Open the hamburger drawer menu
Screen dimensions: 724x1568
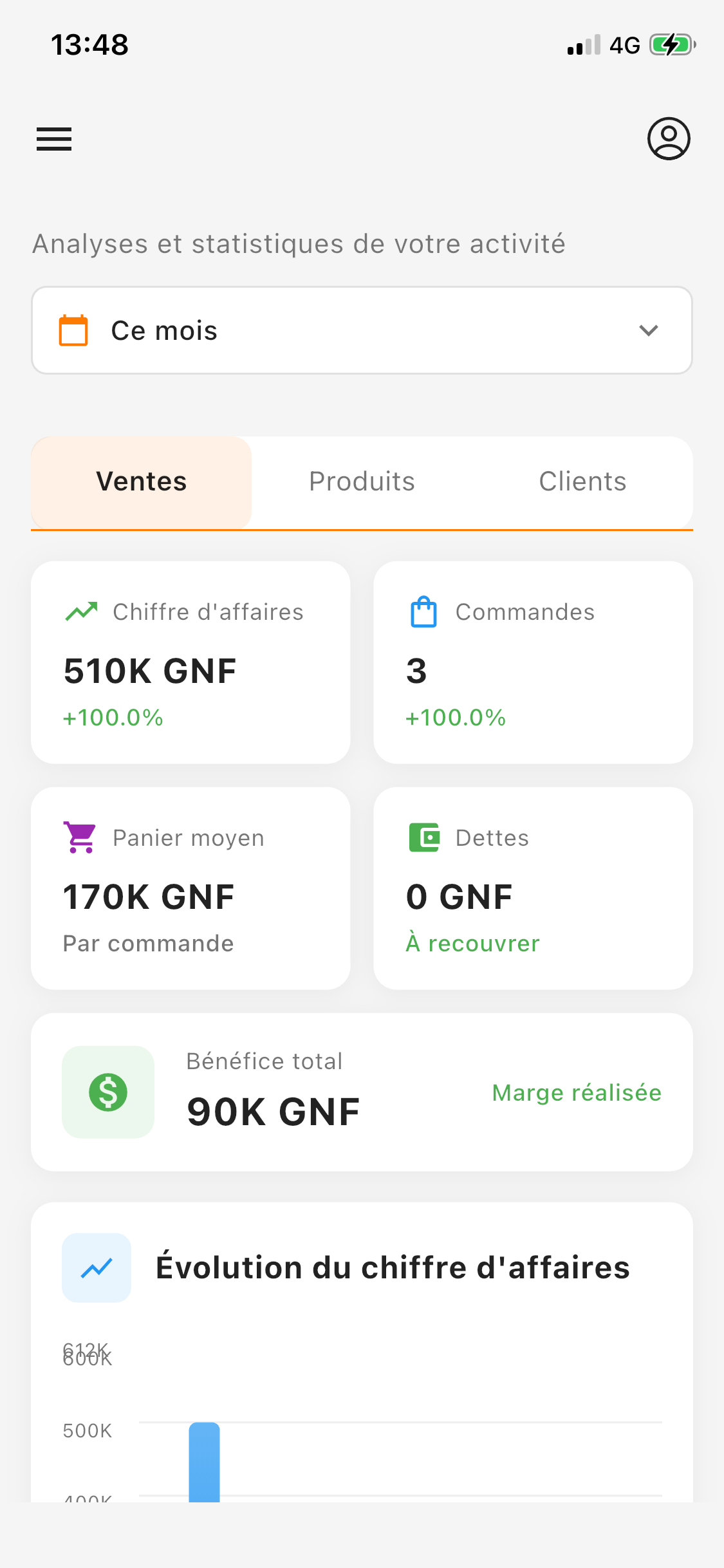coord(54,139)
